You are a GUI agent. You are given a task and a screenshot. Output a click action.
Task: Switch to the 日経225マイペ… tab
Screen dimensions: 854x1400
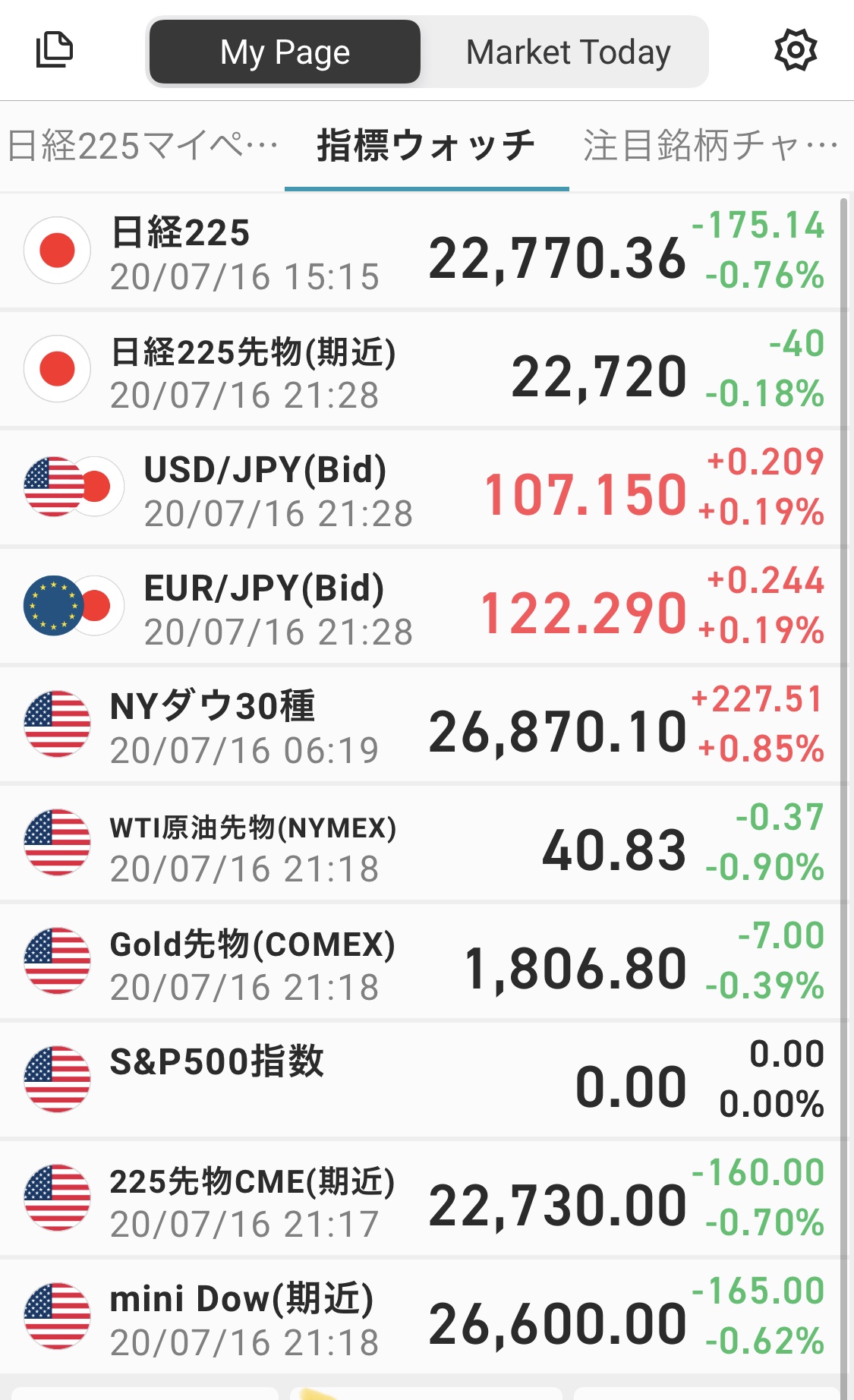[x=143, y=146]
